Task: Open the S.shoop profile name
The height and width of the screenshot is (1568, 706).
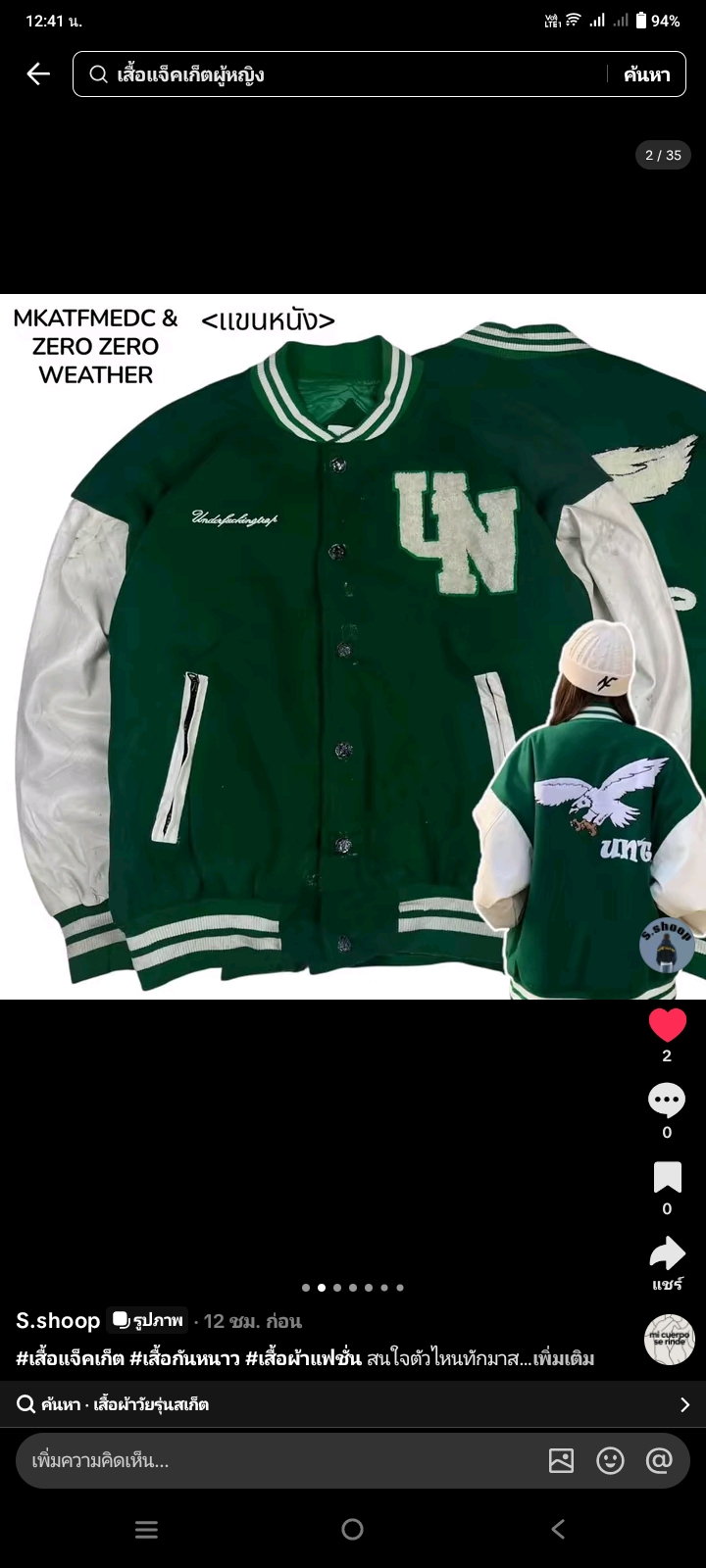Action: (58, 1321)
